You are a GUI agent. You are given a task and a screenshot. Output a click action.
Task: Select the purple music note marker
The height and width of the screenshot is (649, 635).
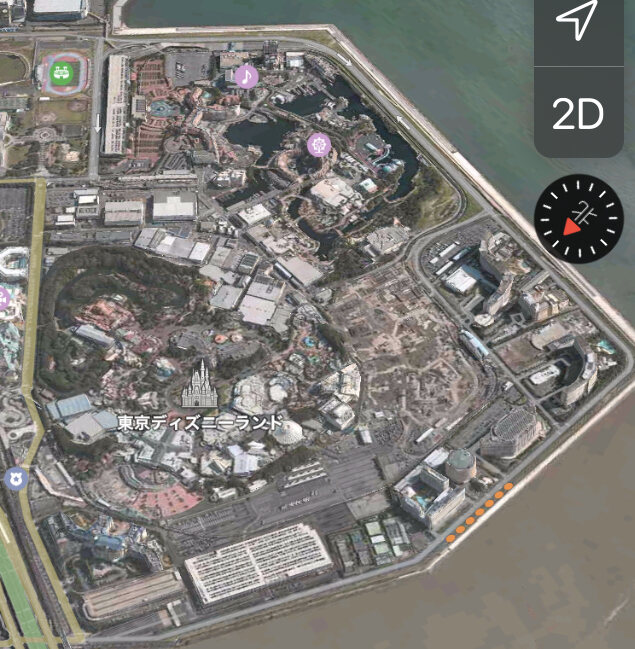[246, 76]
